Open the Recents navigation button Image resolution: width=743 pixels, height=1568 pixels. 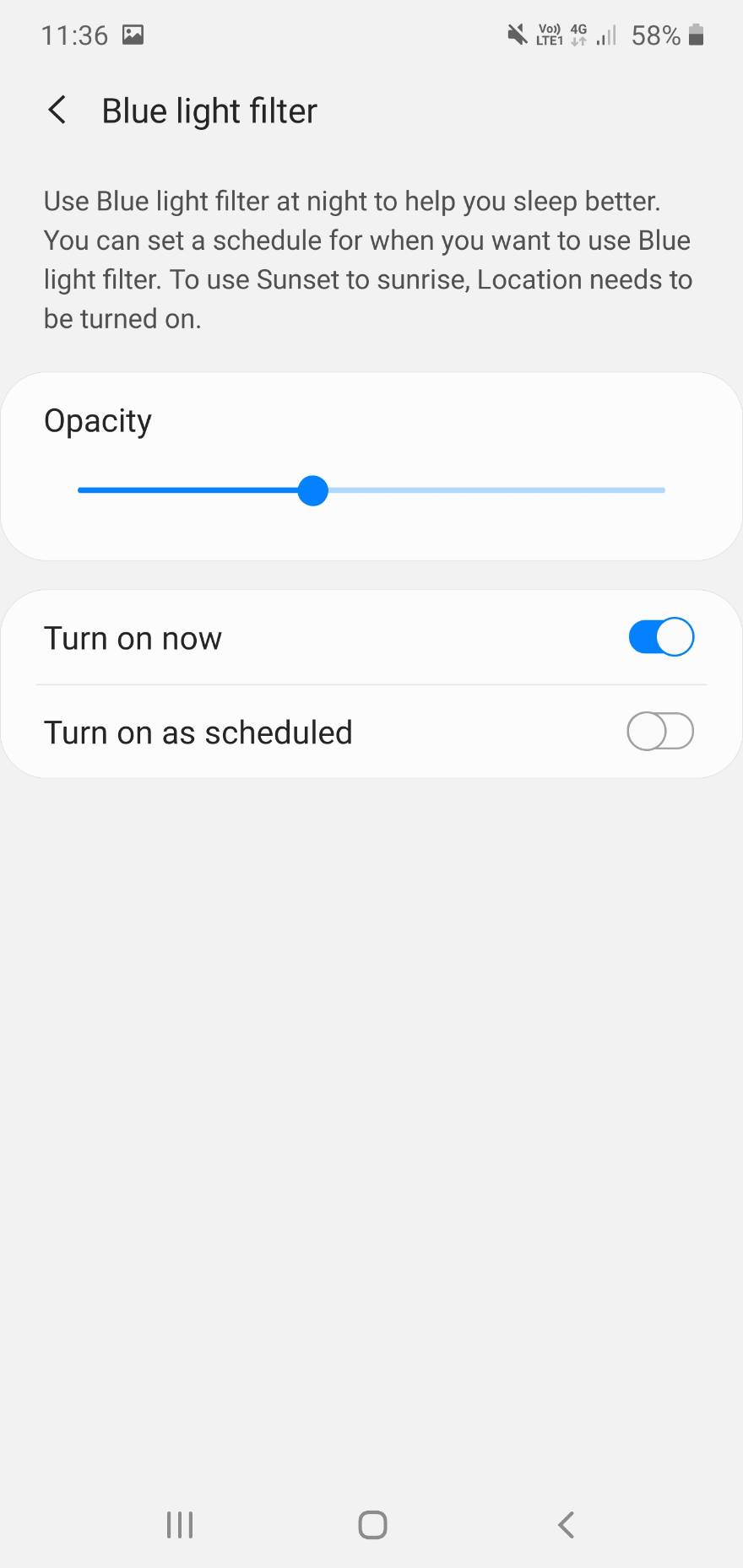pos(179,1525)
